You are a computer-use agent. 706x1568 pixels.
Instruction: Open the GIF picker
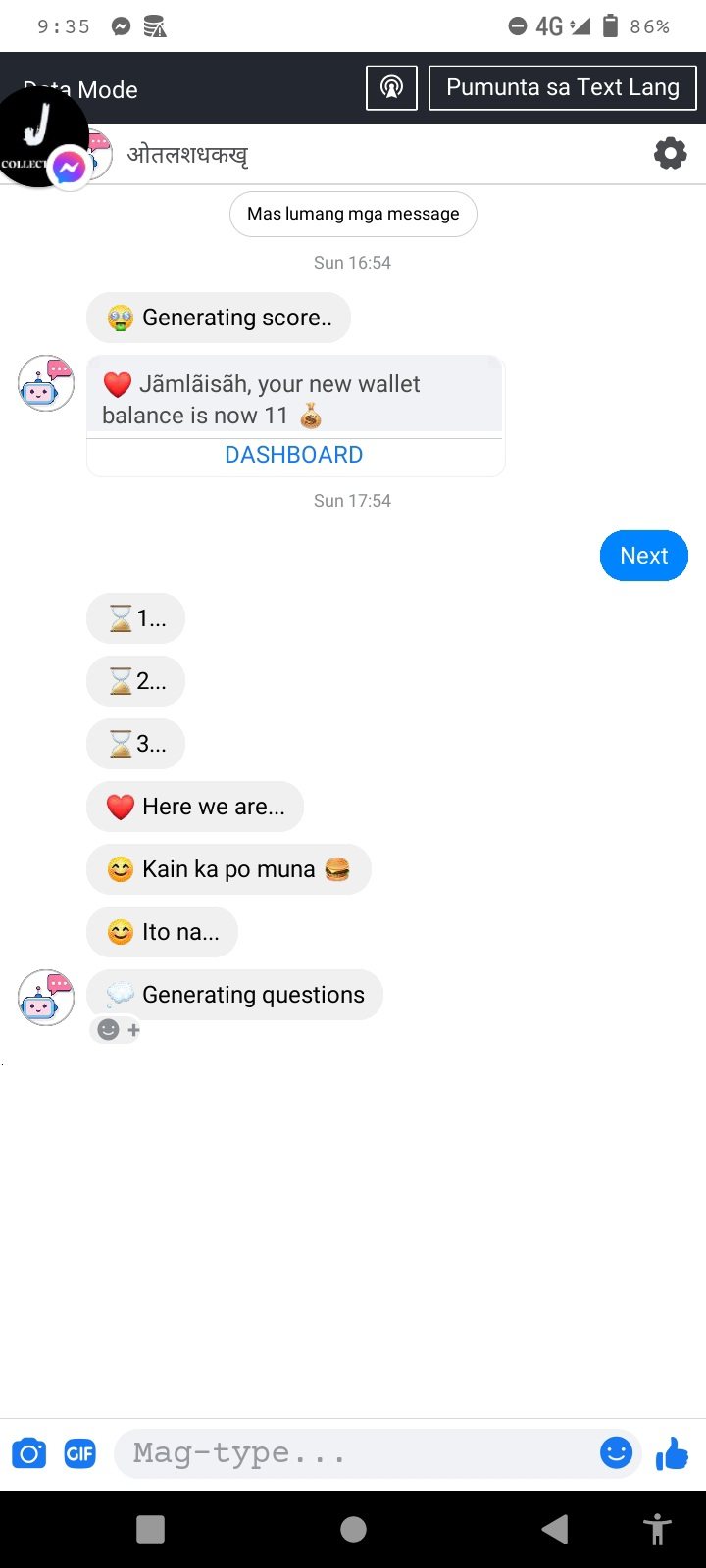(x=79, y=1453)
